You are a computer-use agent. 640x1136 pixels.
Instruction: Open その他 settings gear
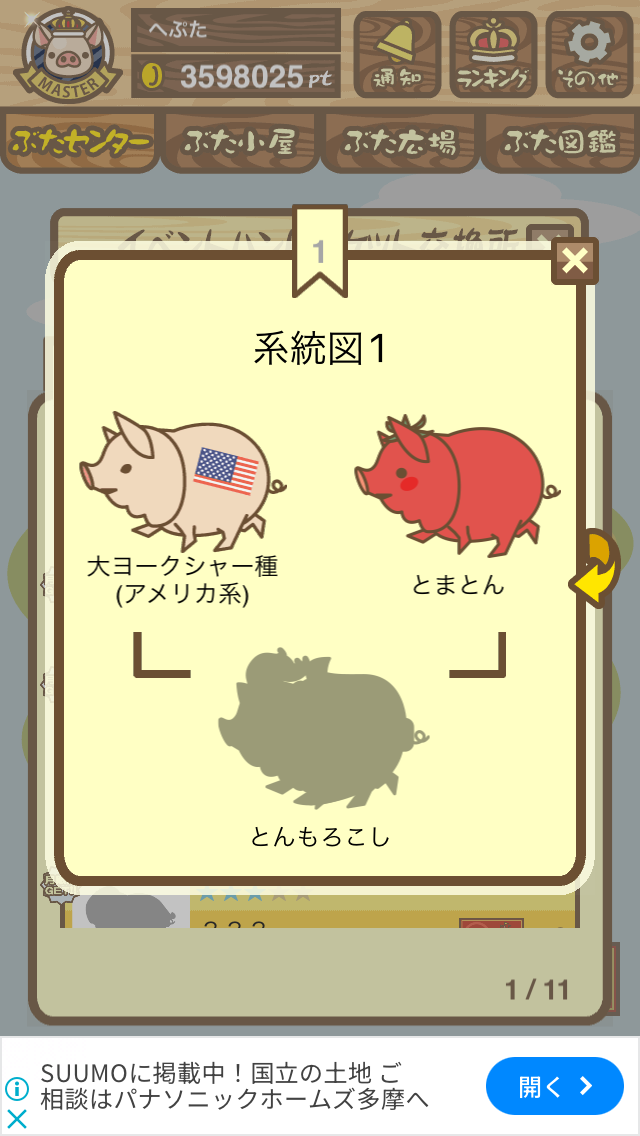click(589, 54)
